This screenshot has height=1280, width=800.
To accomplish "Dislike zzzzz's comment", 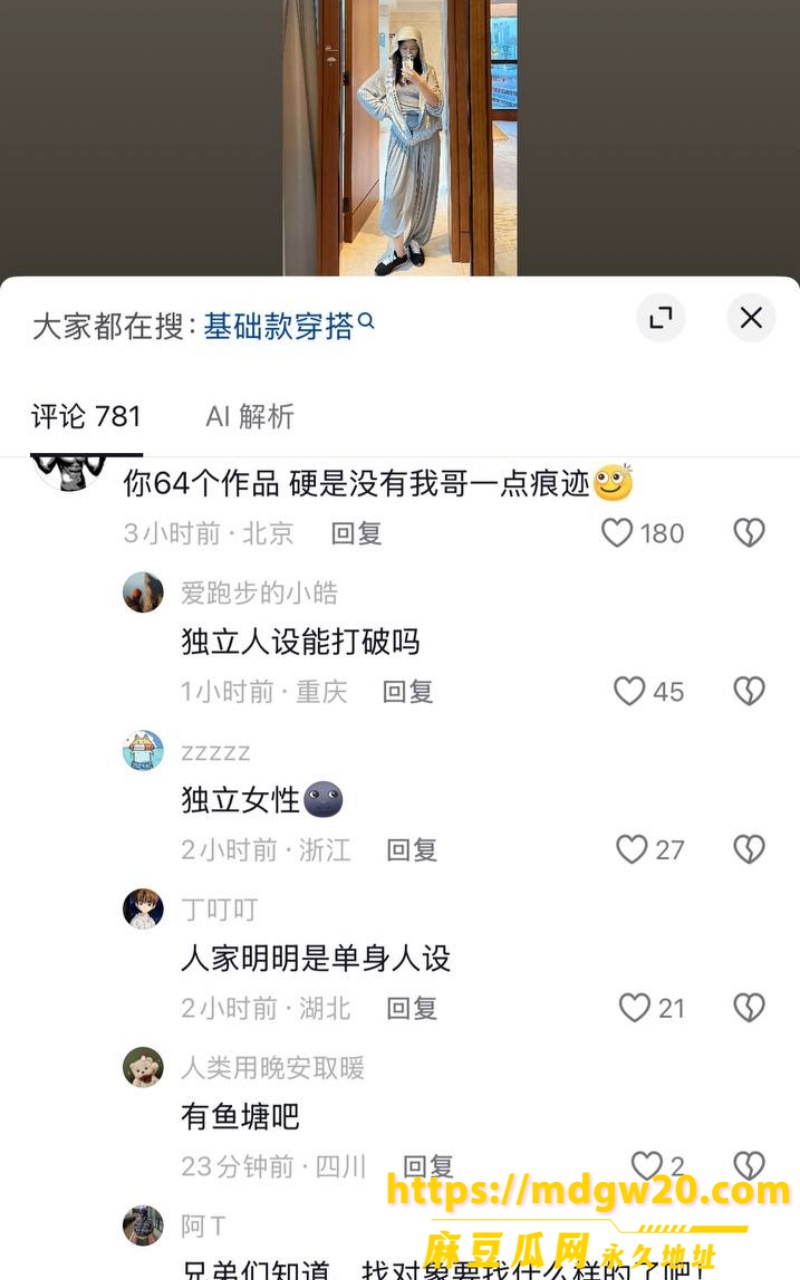I will 749,850.
